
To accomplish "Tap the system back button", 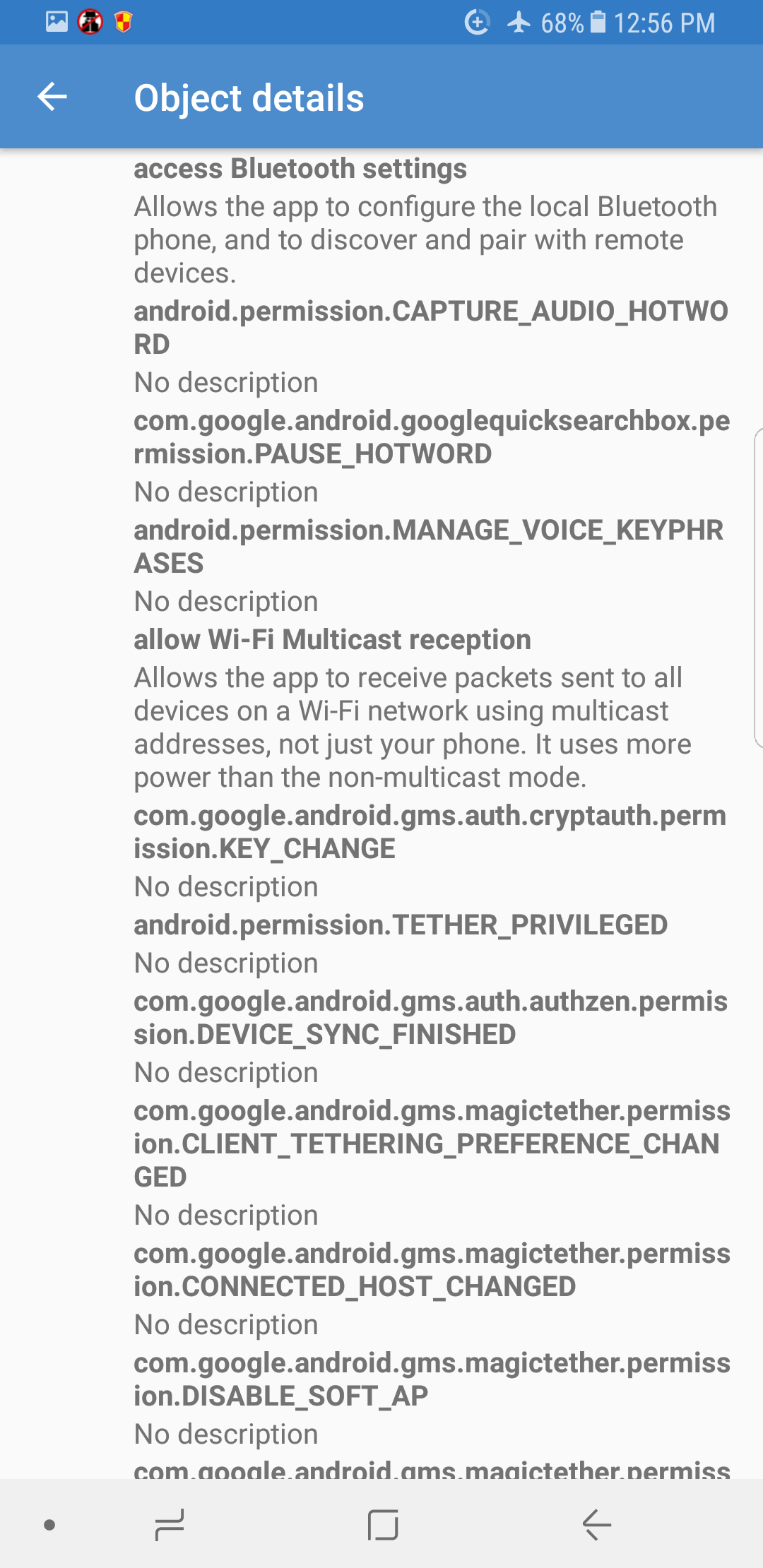I will pyautogui.click(x=596, y=1525).
